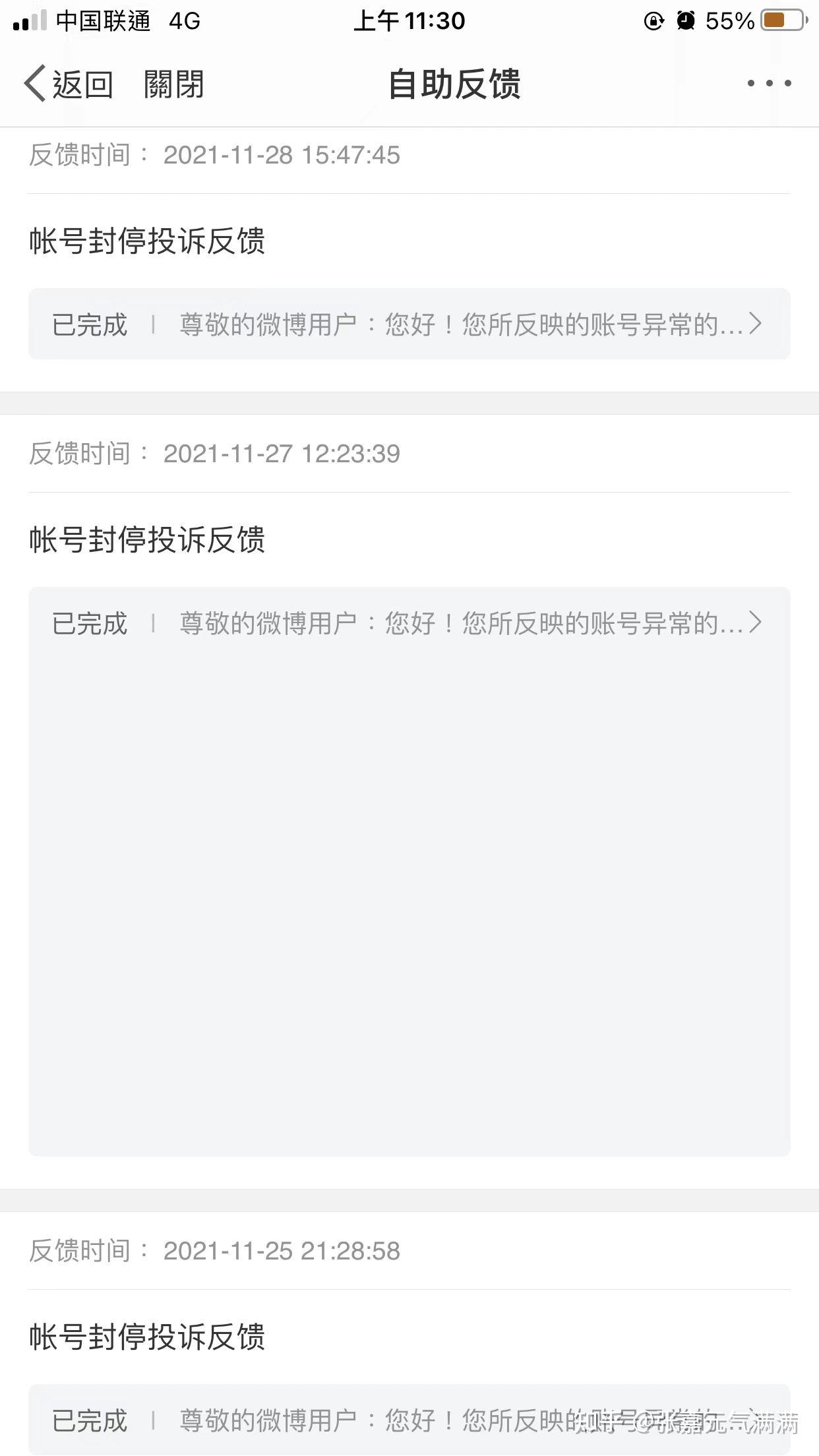Open the three-dot overflow menu
The width and height of the screenshot is (819, 1456).
pyautogui.click(x=769, y=83)
